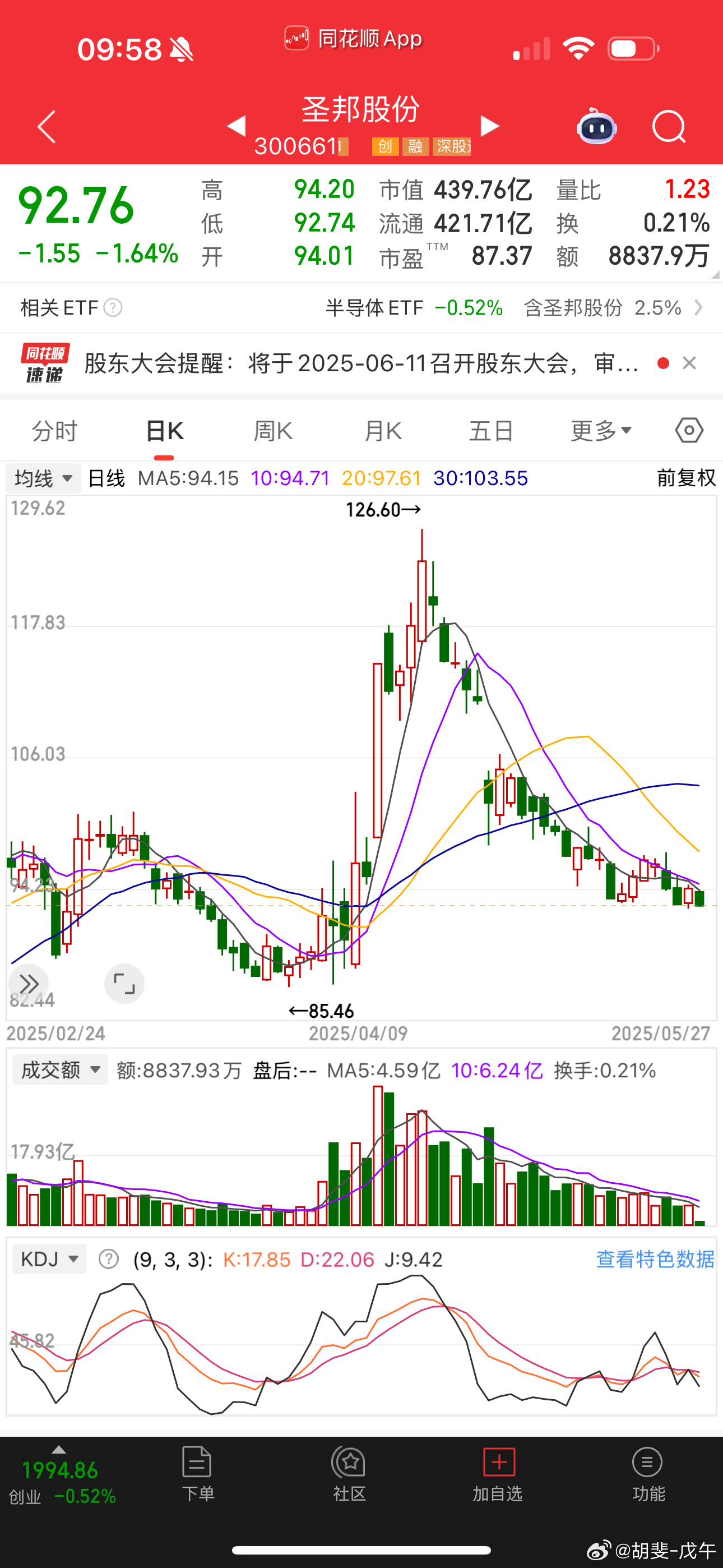Open the search magnifier
723x1568 pixels.
tap(669, 127)
